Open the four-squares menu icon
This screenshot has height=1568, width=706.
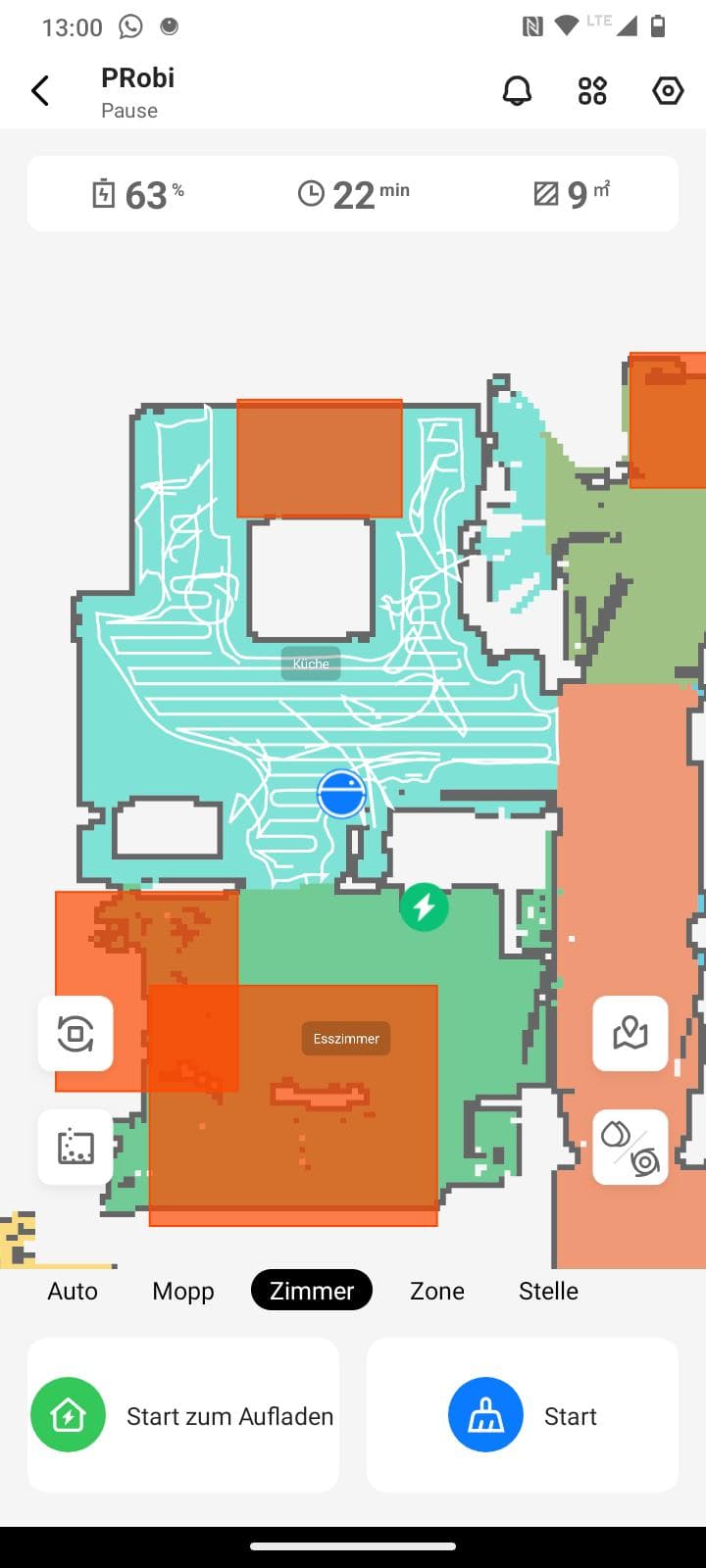pos(592,91)
